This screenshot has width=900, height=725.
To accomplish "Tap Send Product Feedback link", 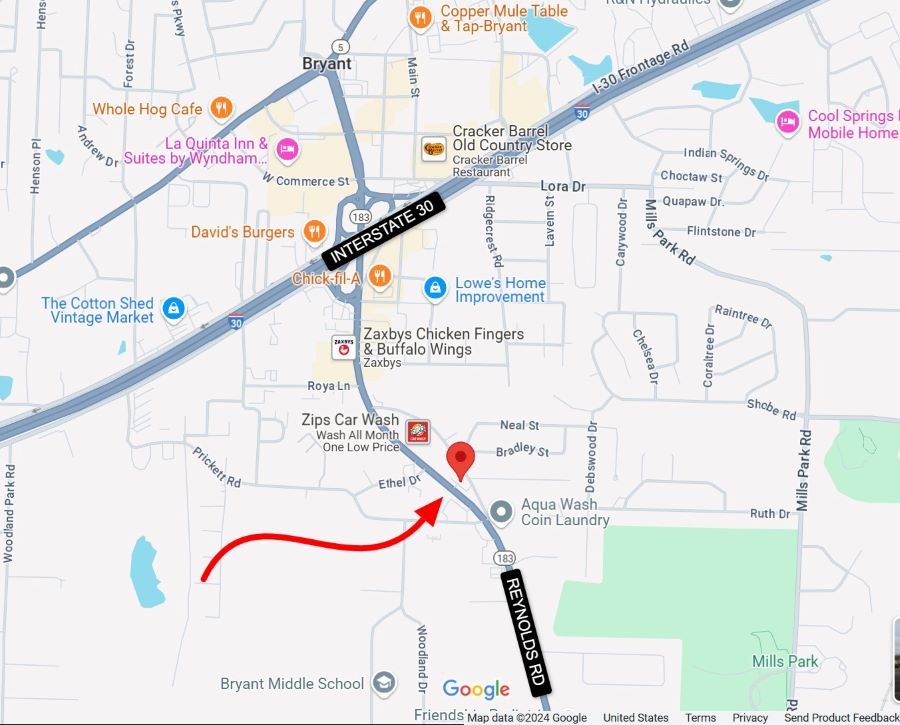I will coord(842,718).
